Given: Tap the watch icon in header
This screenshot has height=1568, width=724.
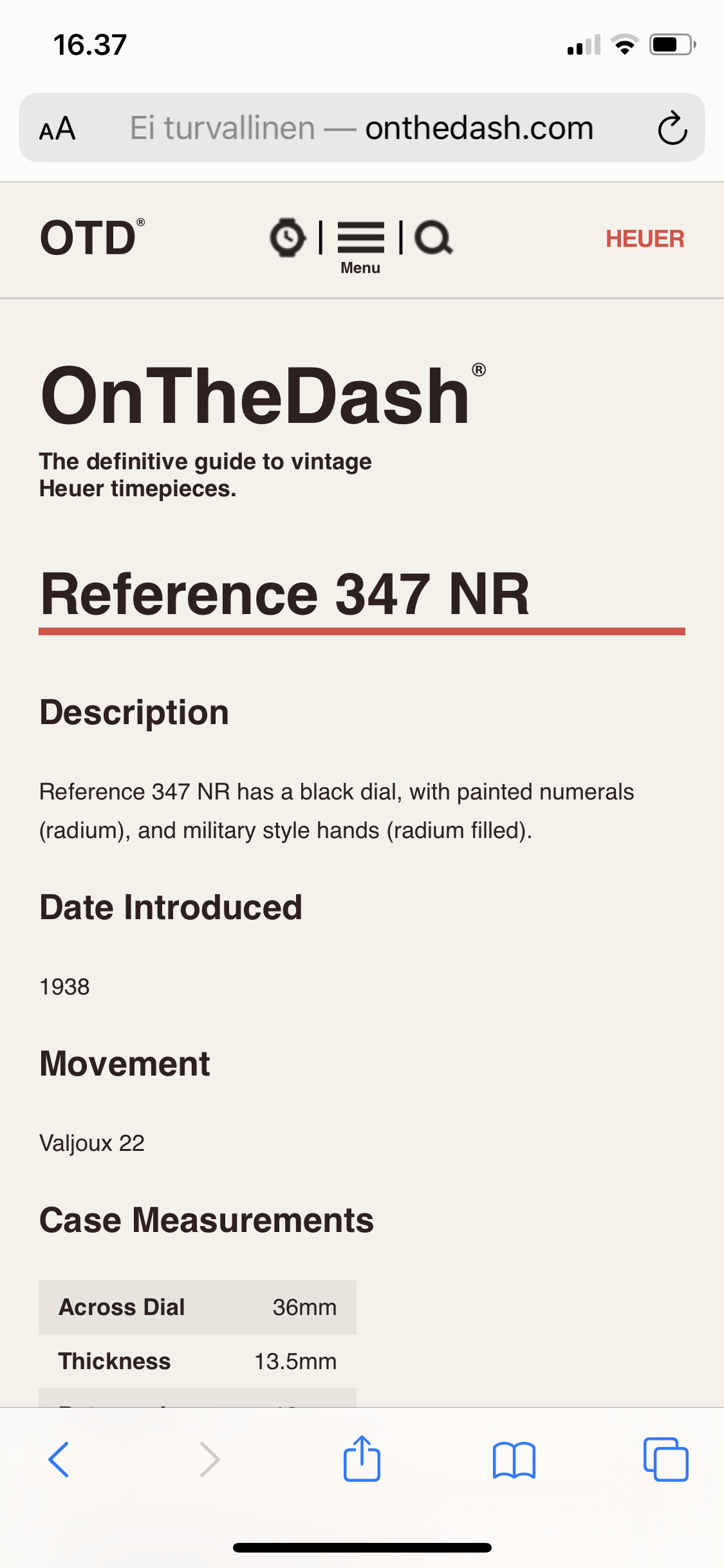Looking at the screenshot, I should (x=287, y=238).
